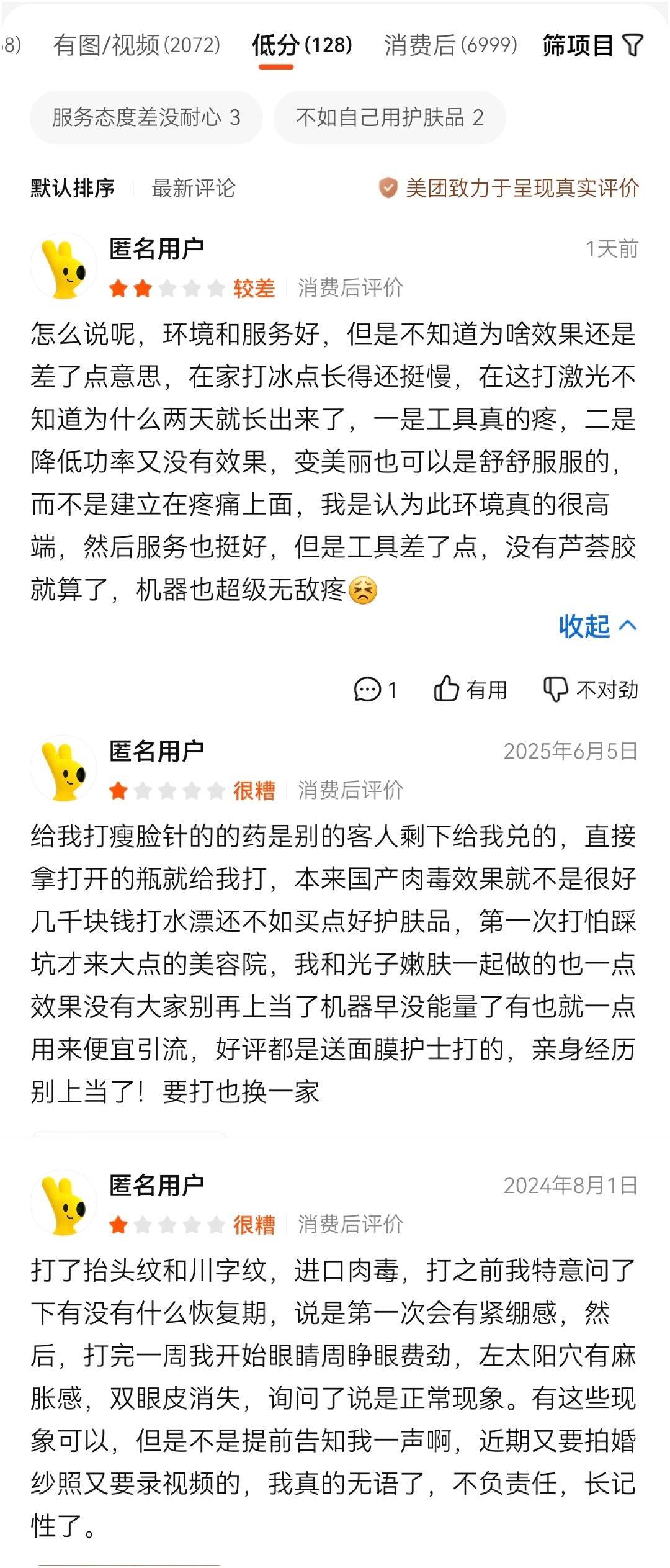Open the 筛项目 filter
The width and height of the screenshot is (670, 1568).
point(592,45)
